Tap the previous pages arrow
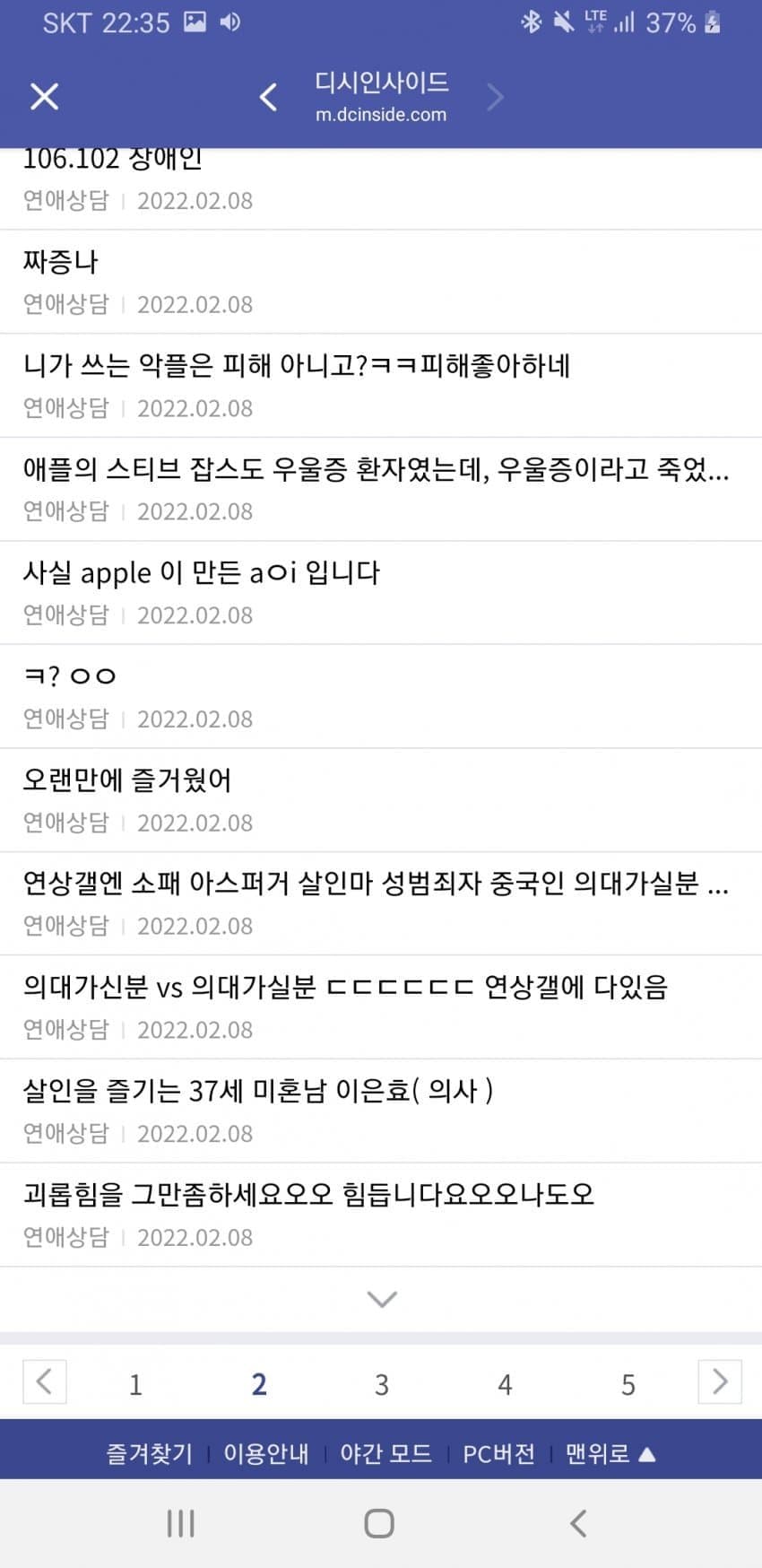The width and height of the screenshot is (762, 1568). click(x=44, y=1381)
